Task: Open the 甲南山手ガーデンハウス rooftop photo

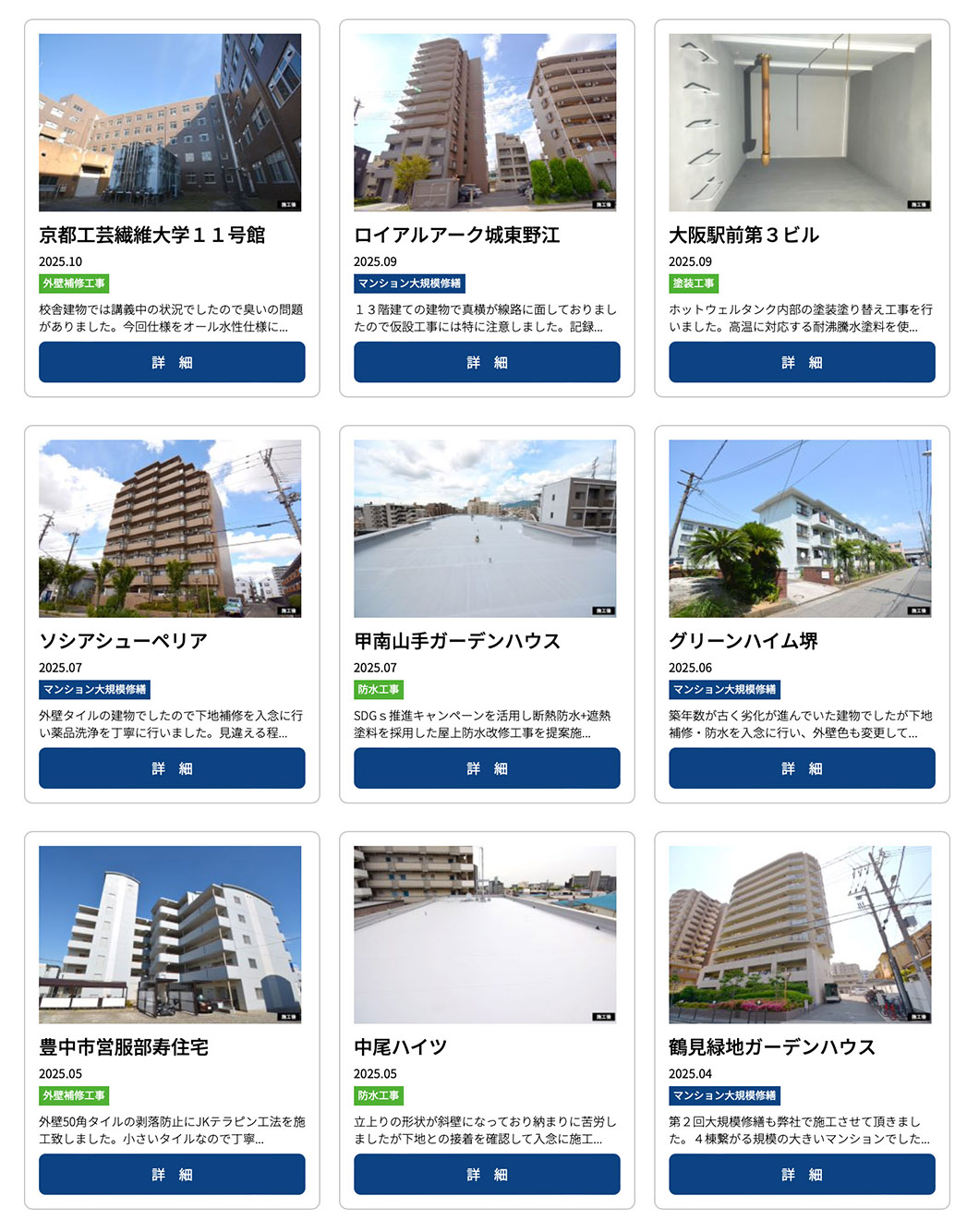Action: coord(485,528)
